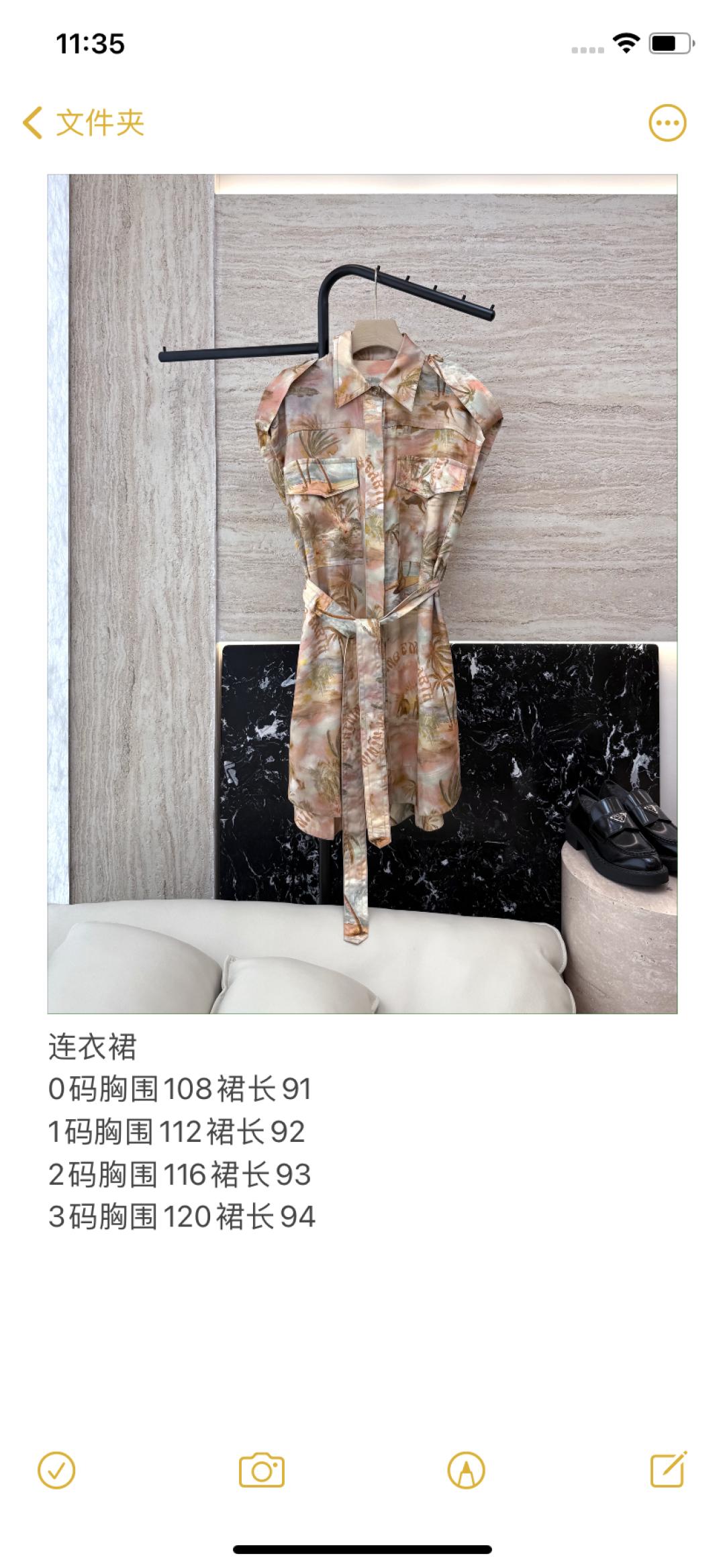This screenshot has height=1568, width=725.
Task: Open the markup pen tool
Action: (466, 1471)
